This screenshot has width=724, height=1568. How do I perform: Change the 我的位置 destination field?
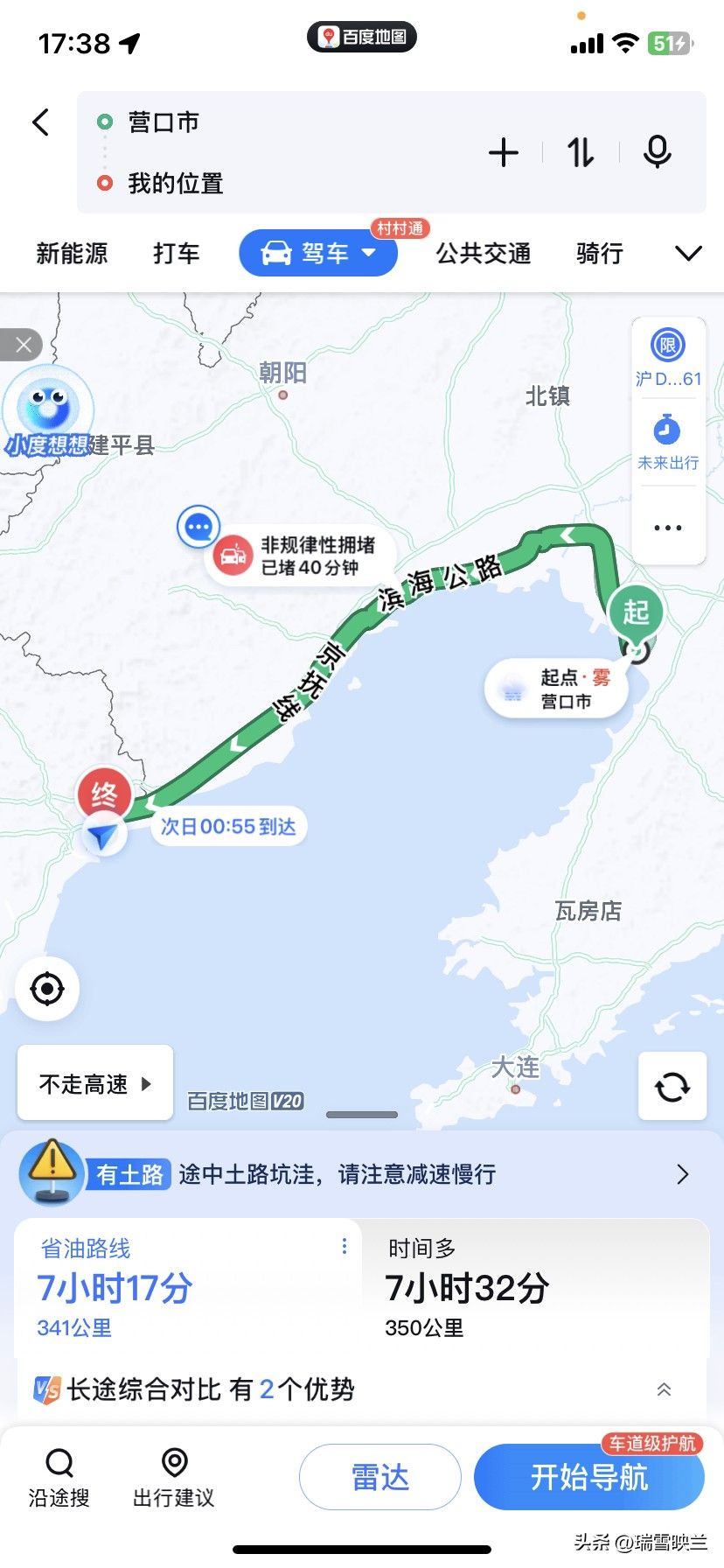click(262, 184)
